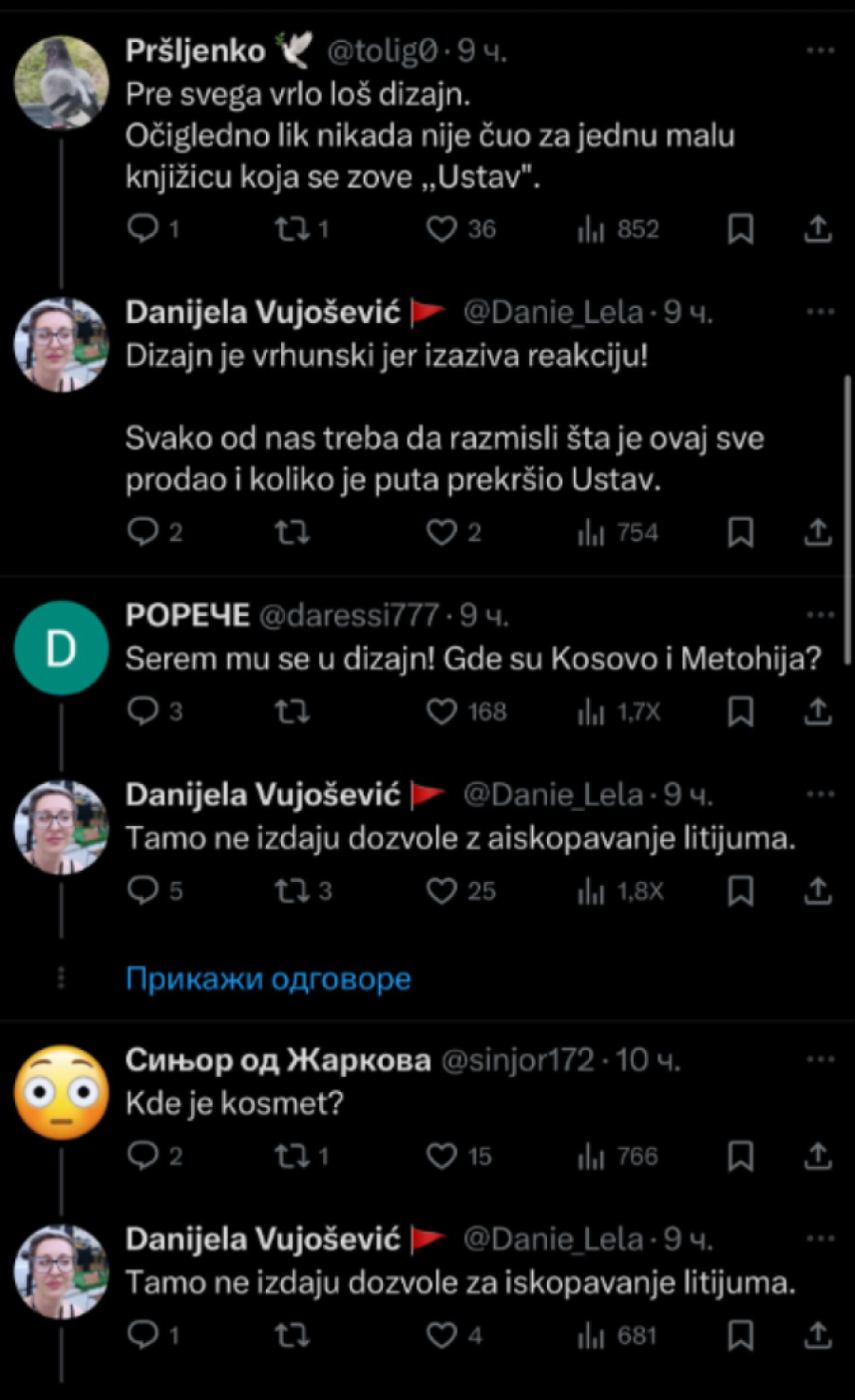The height and width of the screenshot is (1400, 855).
Task: Bookmark the tweet with 168 likes
Action: click(x=741, y=710)
